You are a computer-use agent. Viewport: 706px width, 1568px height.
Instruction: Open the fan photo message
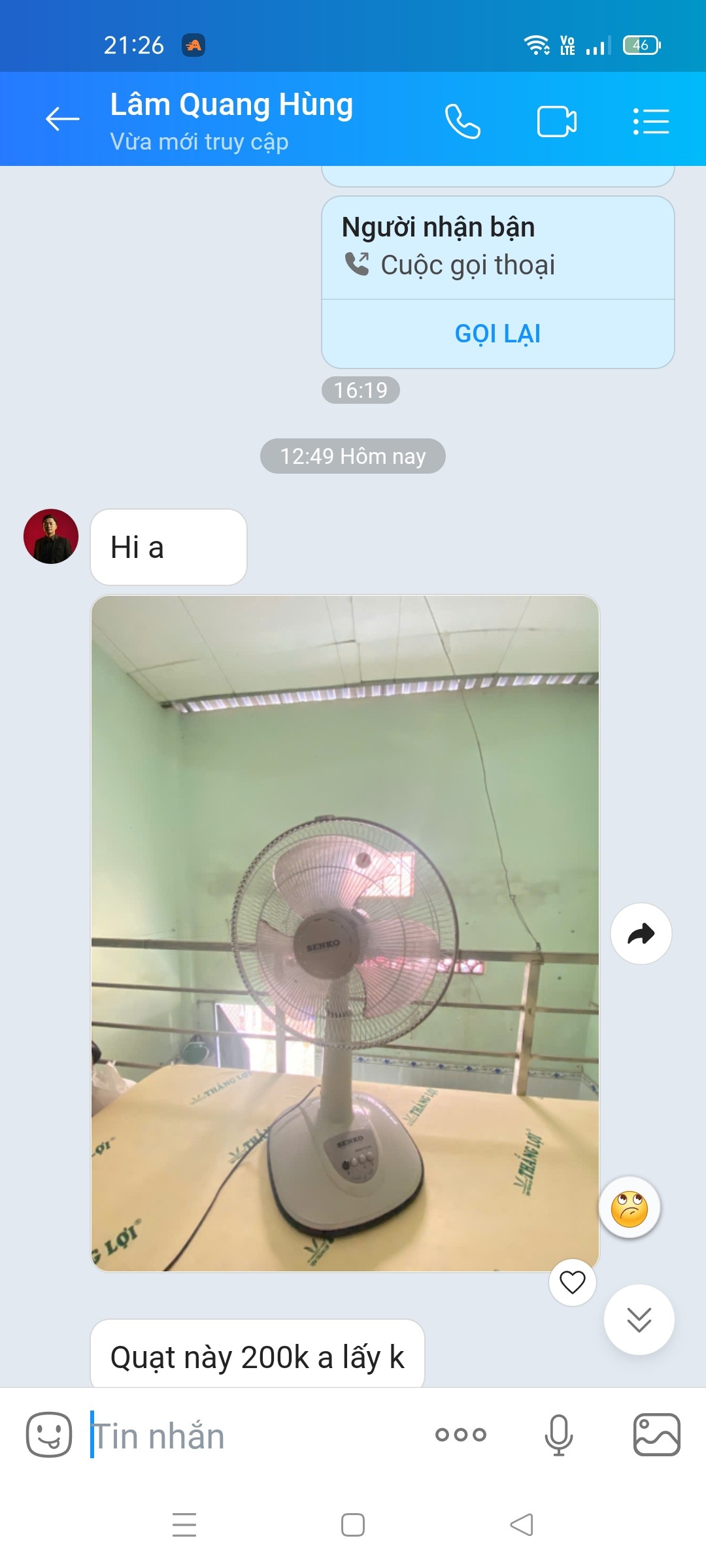(x=345, y=933)
